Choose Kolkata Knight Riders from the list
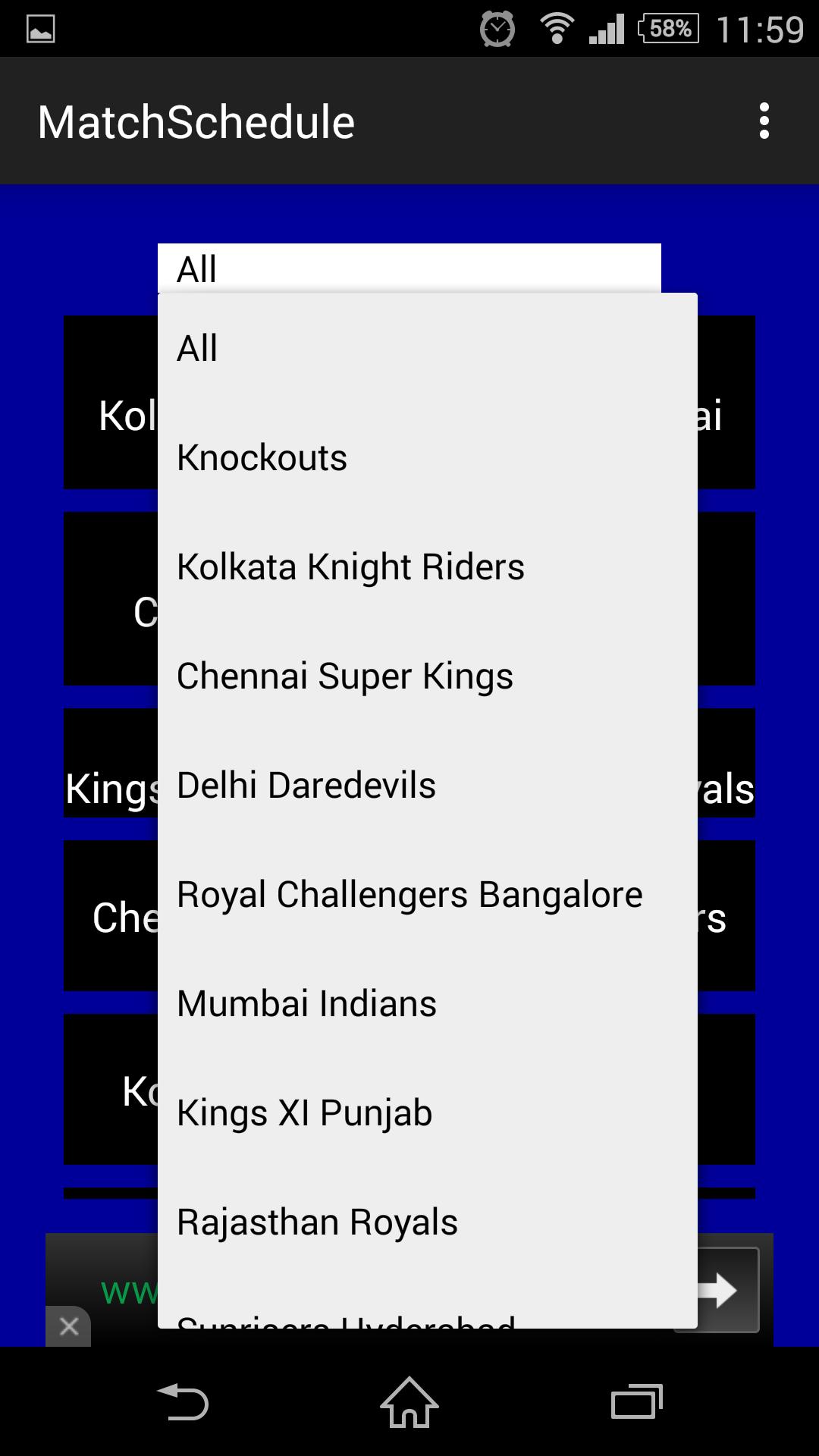The width and height of the screenshot is (819, 1456). 350,566
